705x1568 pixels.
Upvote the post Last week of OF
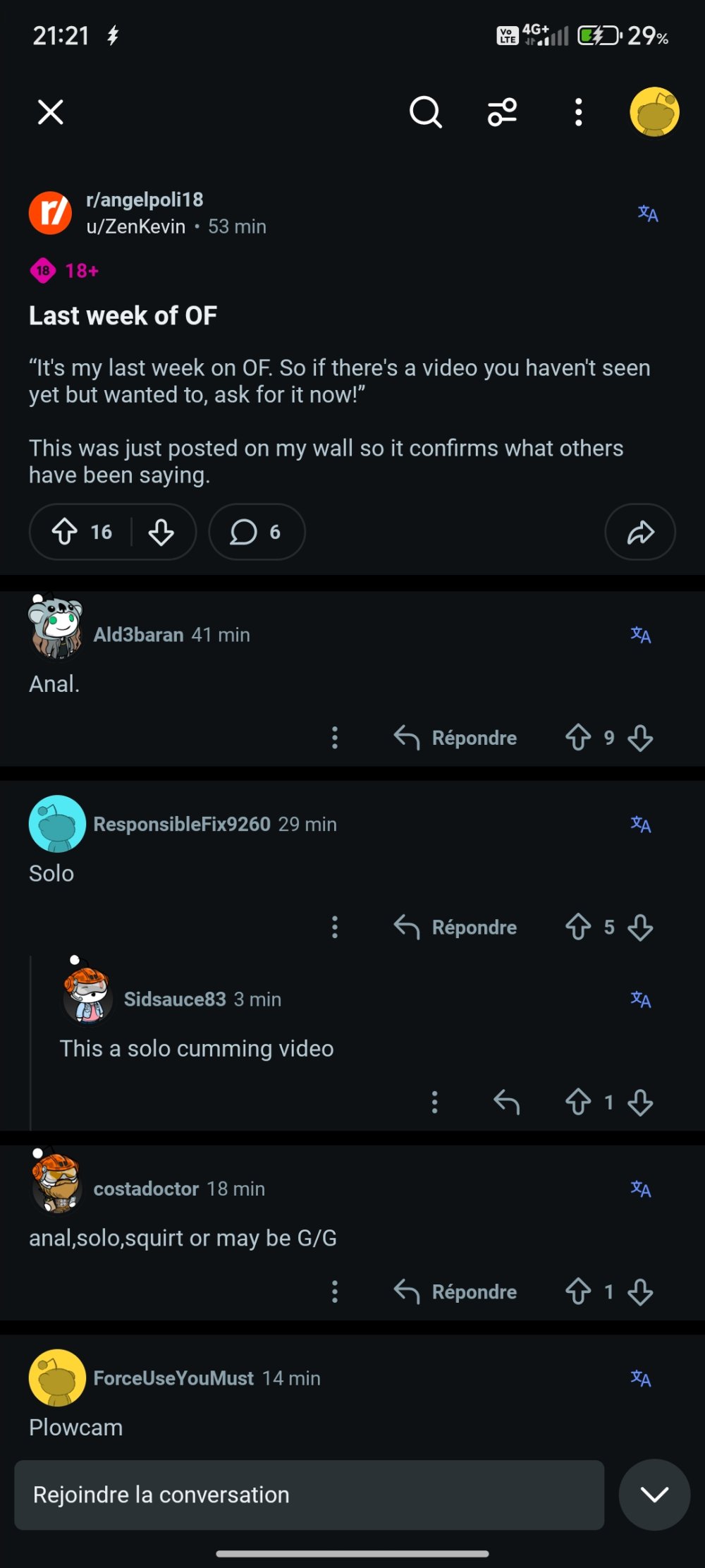coord(65,532)
